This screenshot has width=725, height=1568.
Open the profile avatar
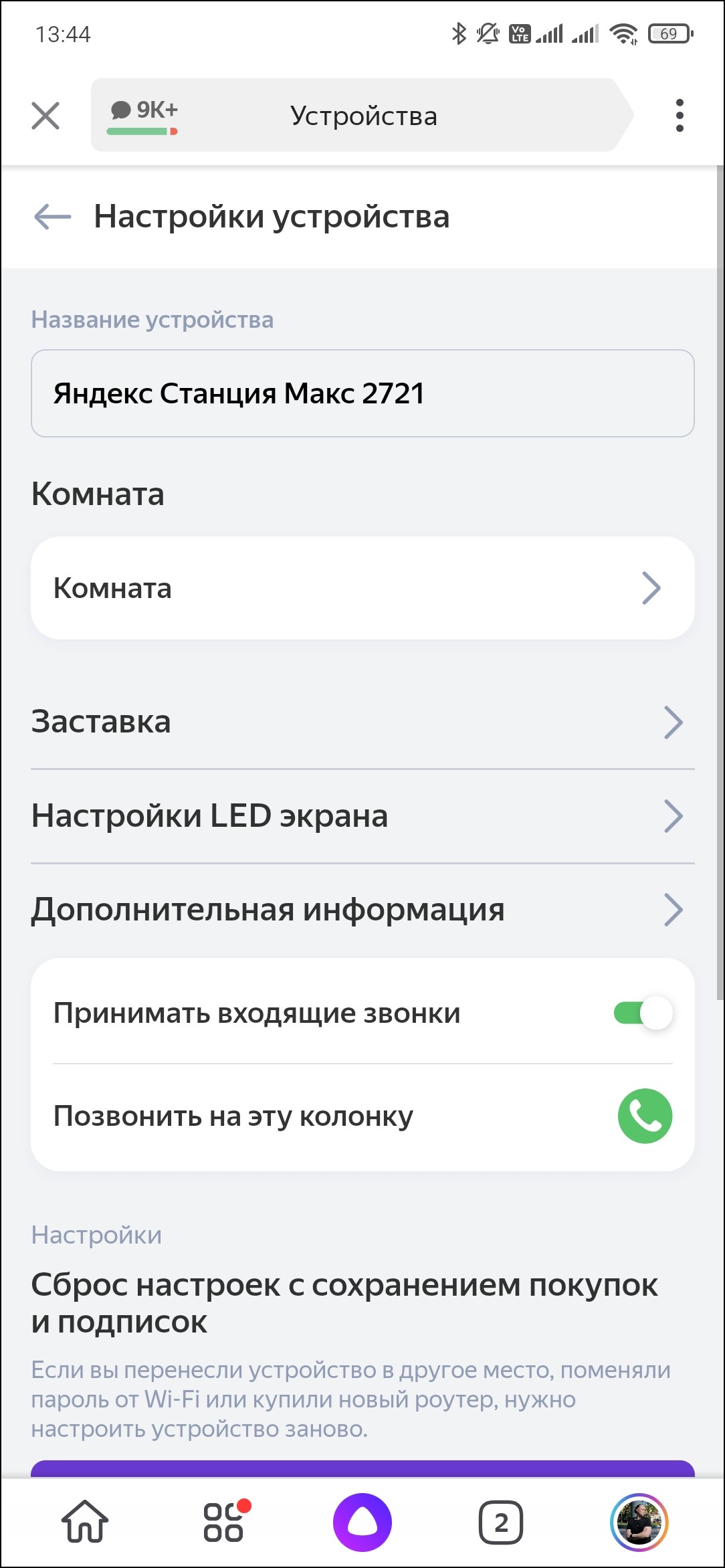pyautogui.click(x=639, y=1522)
